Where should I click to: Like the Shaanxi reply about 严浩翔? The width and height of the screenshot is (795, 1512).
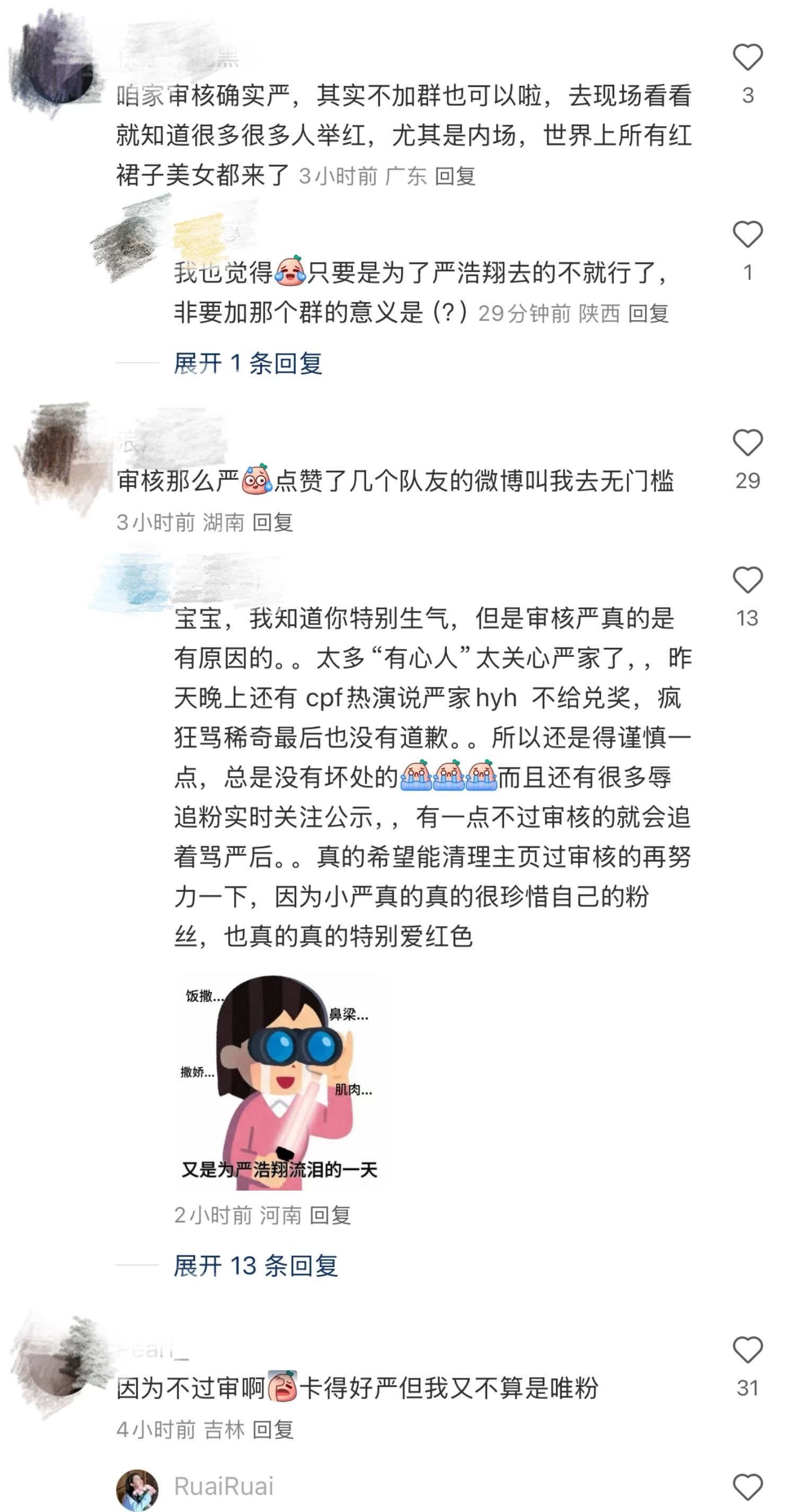[x=747, y=234]
